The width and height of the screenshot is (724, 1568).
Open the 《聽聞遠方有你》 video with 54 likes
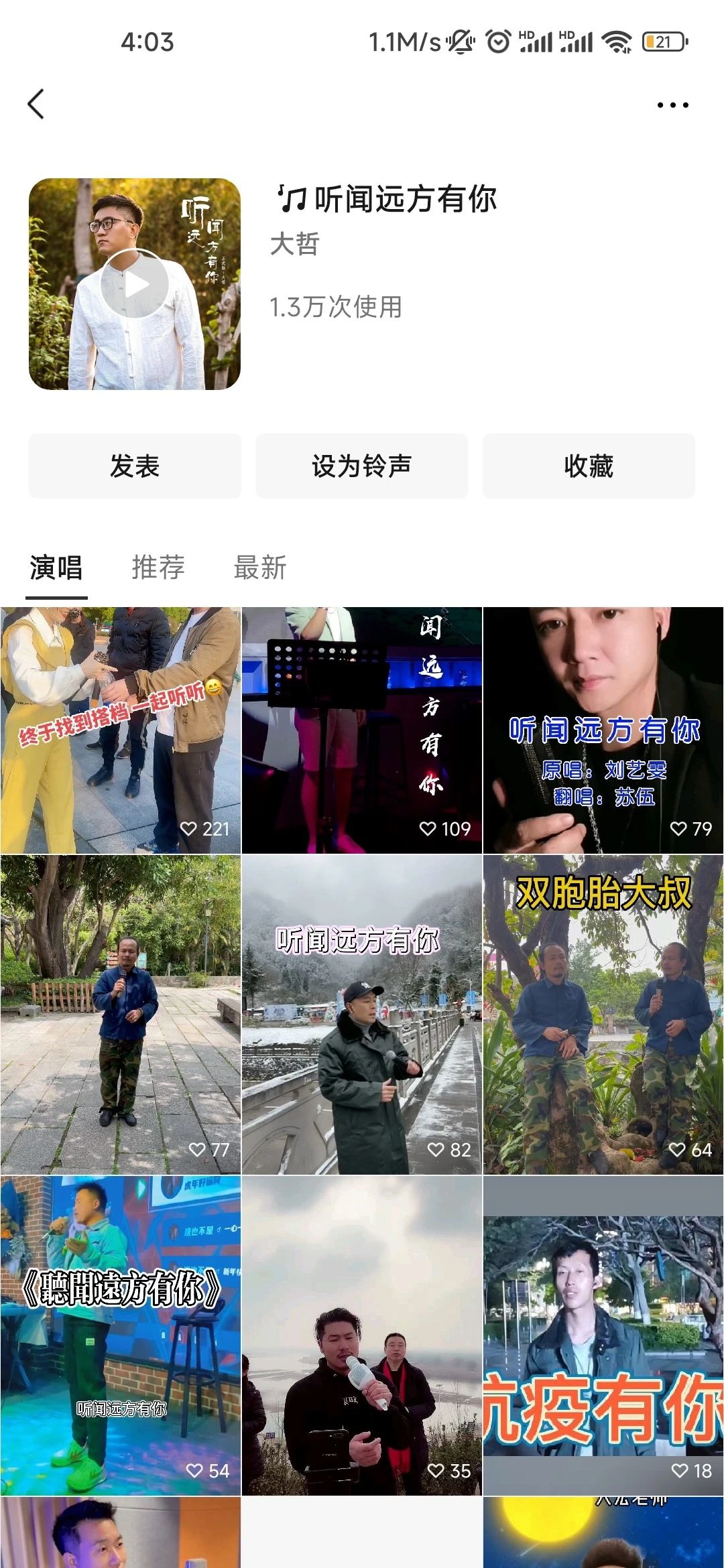tap(121, 1335)
